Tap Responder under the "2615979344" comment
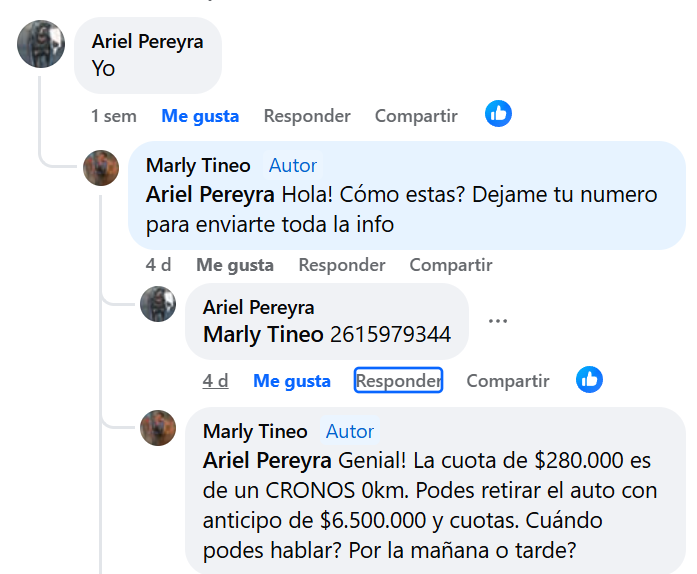Screen dimensions: 697x574 (398, 381)
